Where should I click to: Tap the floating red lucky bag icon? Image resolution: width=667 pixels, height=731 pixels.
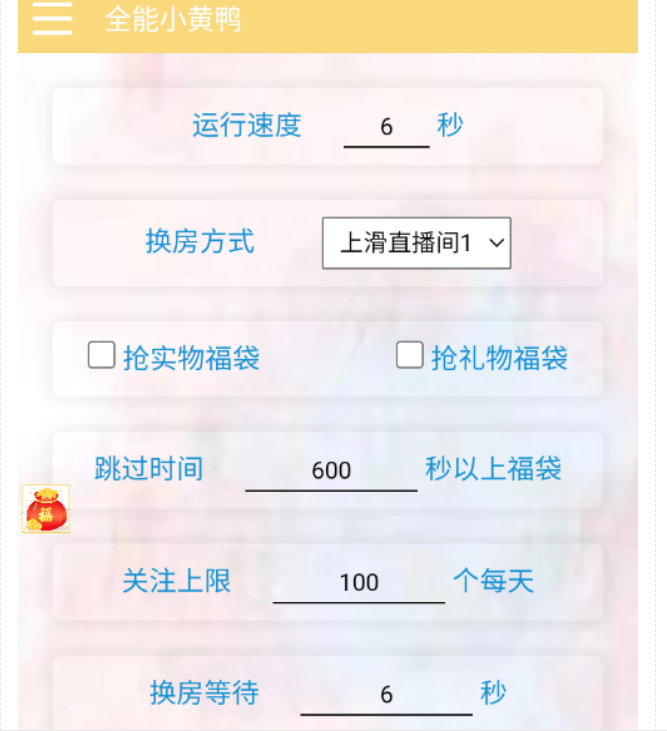46,509
